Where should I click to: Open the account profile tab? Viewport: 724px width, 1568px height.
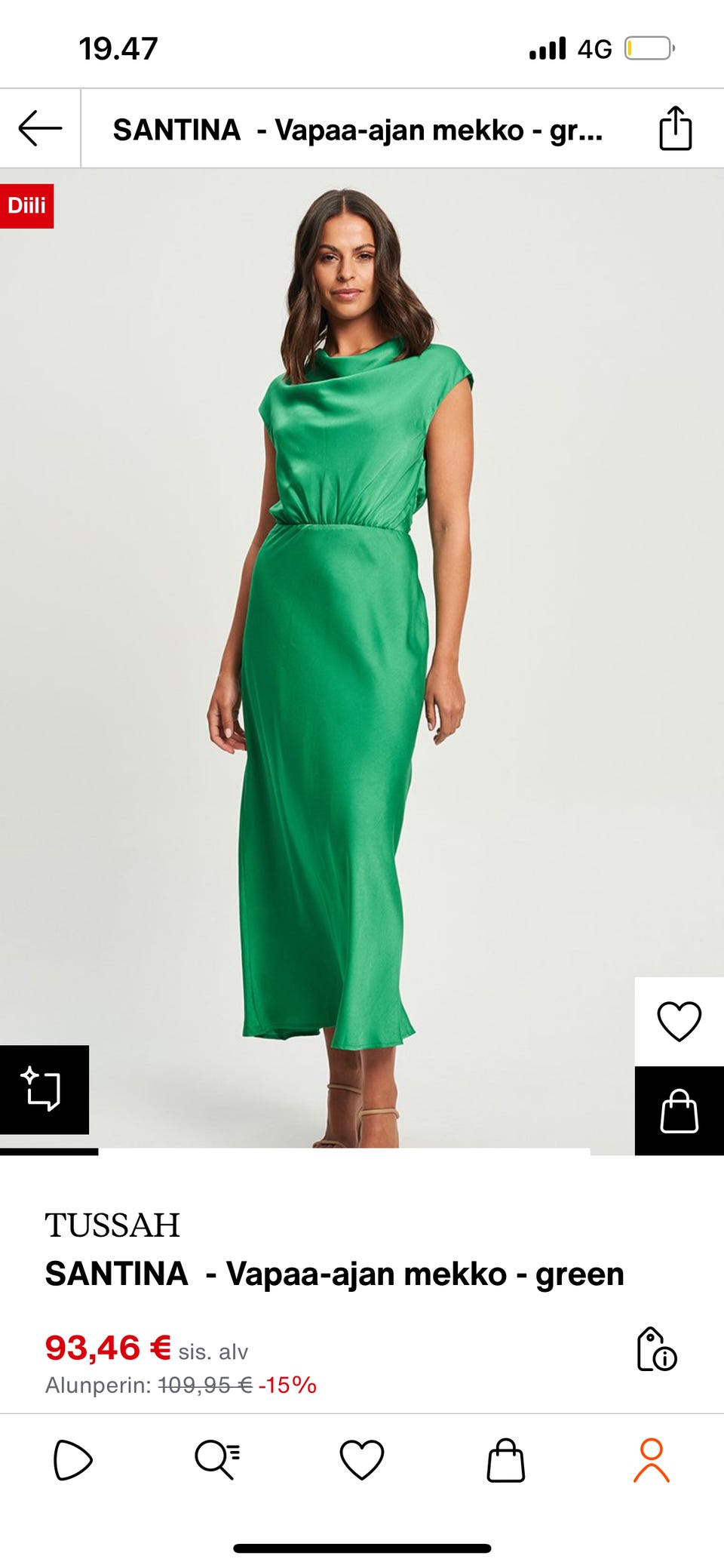651,1459
